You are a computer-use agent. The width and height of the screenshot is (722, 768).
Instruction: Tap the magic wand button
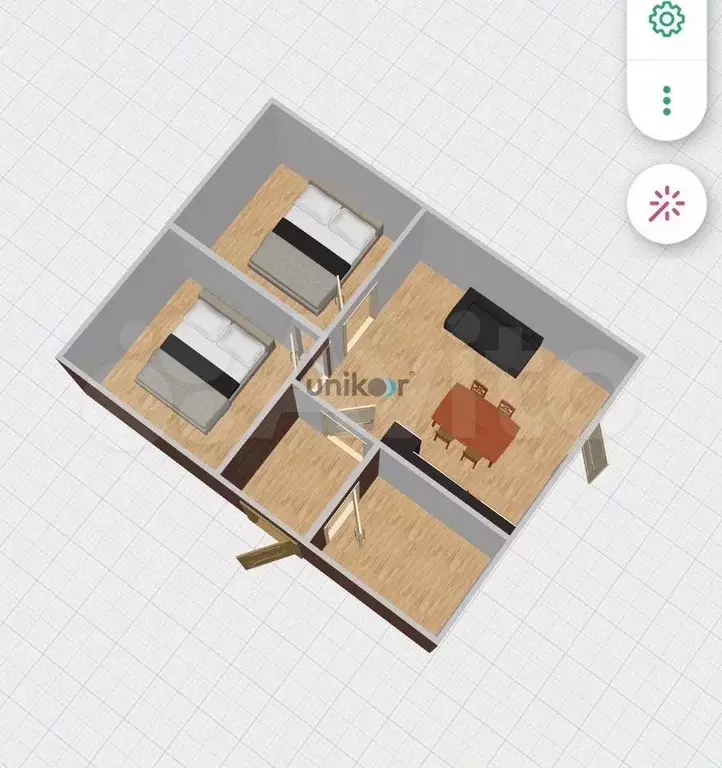point(666,205)
